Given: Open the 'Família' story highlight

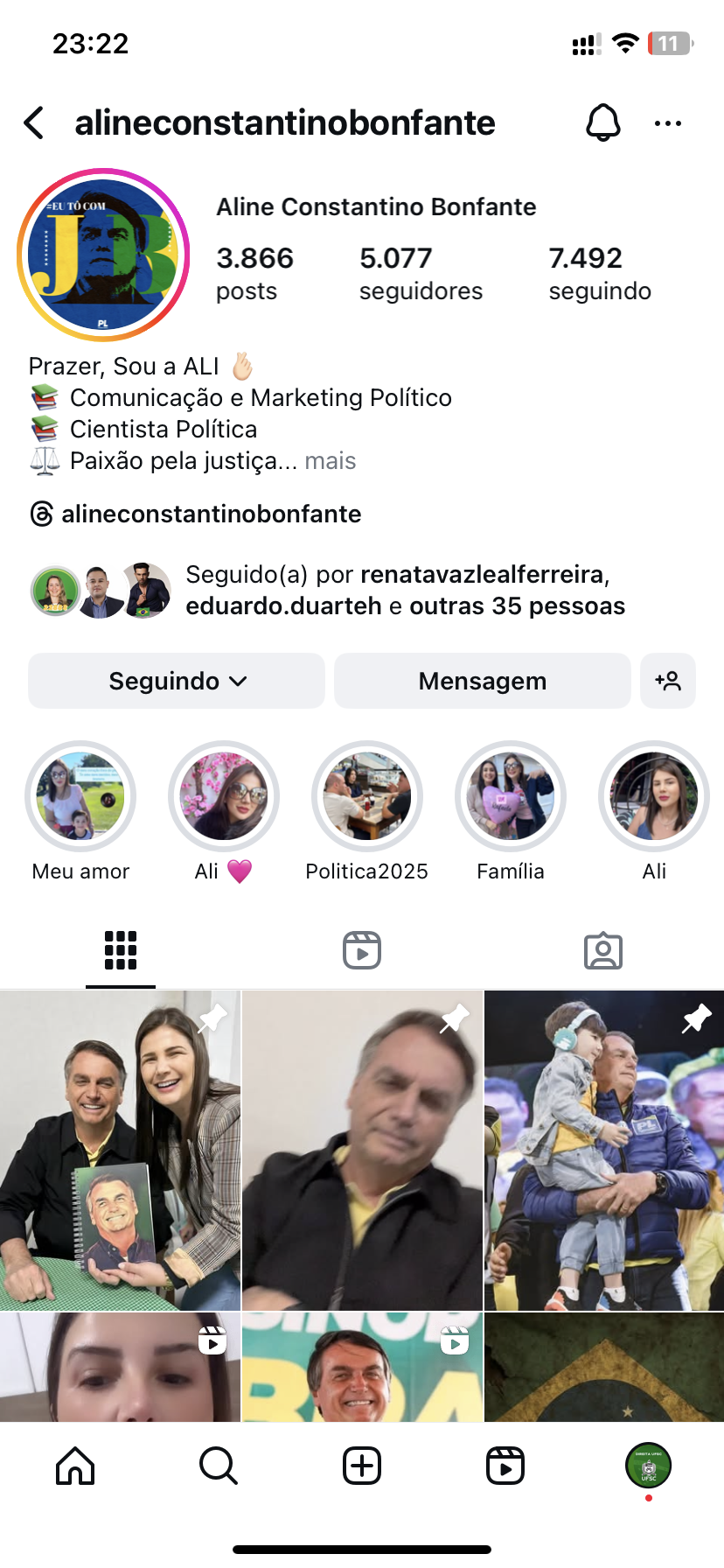Looking at the screenshot, I should [x=511, y=796].
